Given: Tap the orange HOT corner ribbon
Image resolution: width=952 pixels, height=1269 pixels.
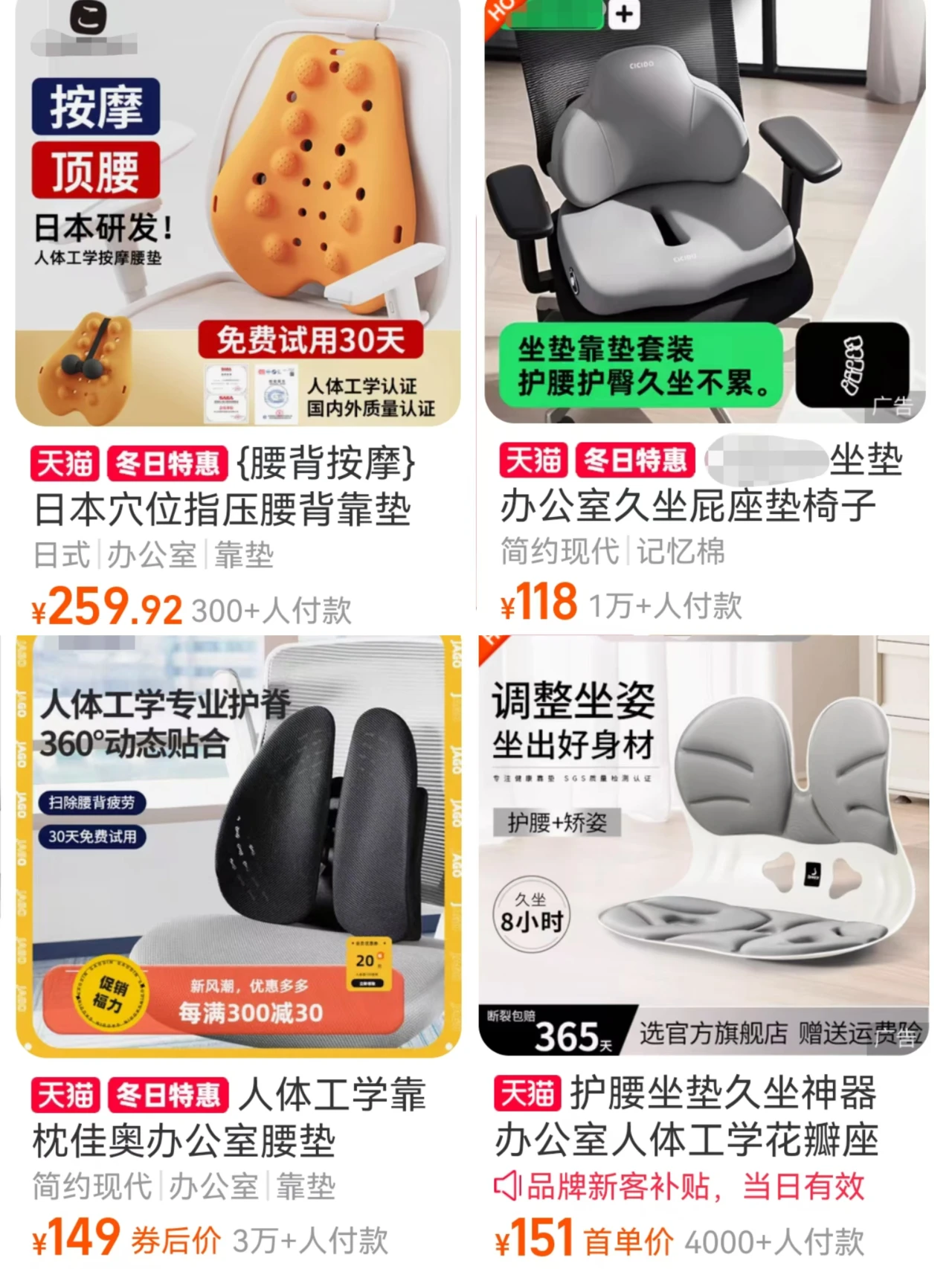Looking at the screenshot, I should point(497,16).
